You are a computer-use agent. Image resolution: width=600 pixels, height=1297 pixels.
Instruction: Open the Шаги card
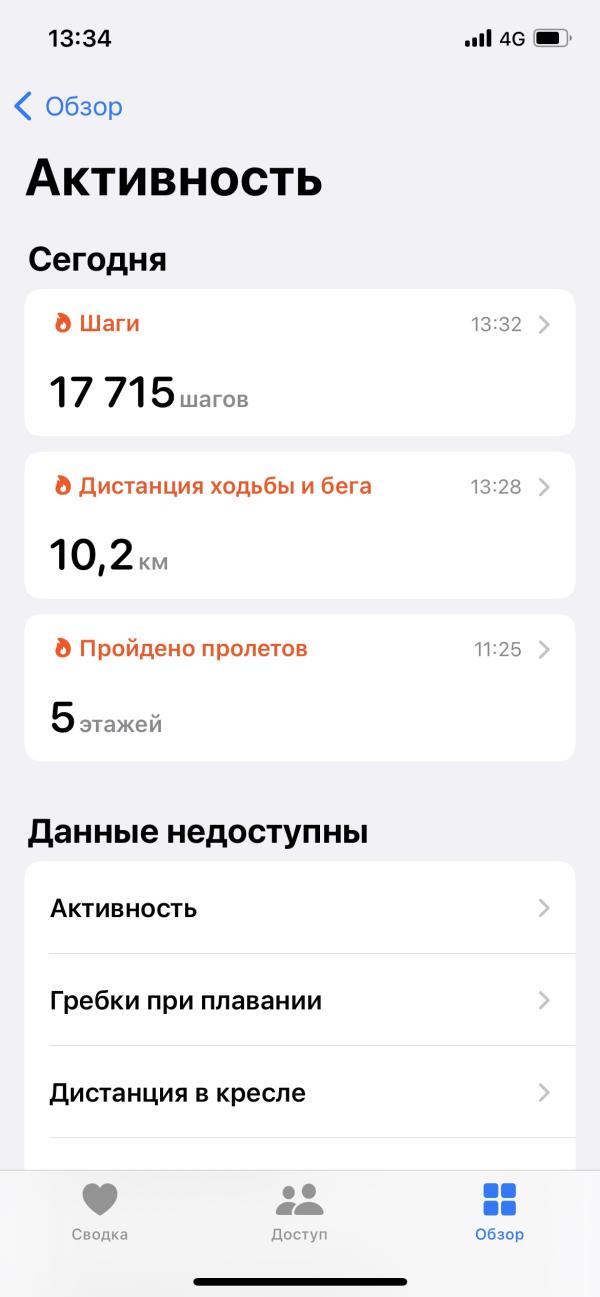click(300, 362)
